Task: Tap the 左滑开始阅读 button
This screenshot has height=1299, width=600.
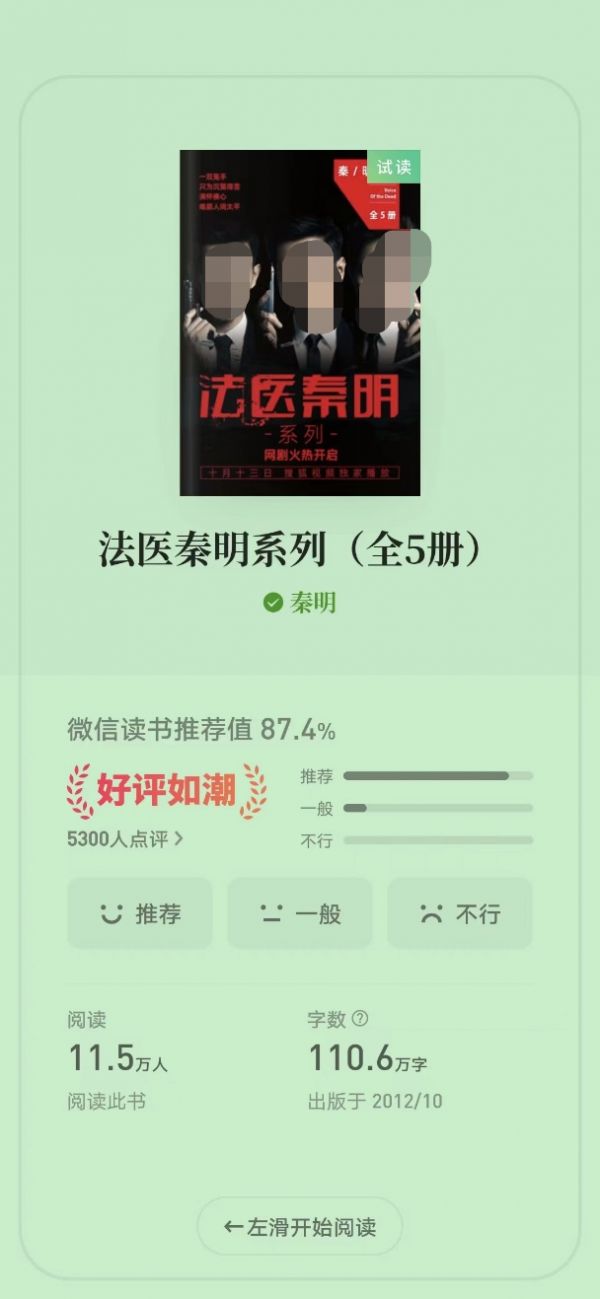Action: pos(299,1226)
